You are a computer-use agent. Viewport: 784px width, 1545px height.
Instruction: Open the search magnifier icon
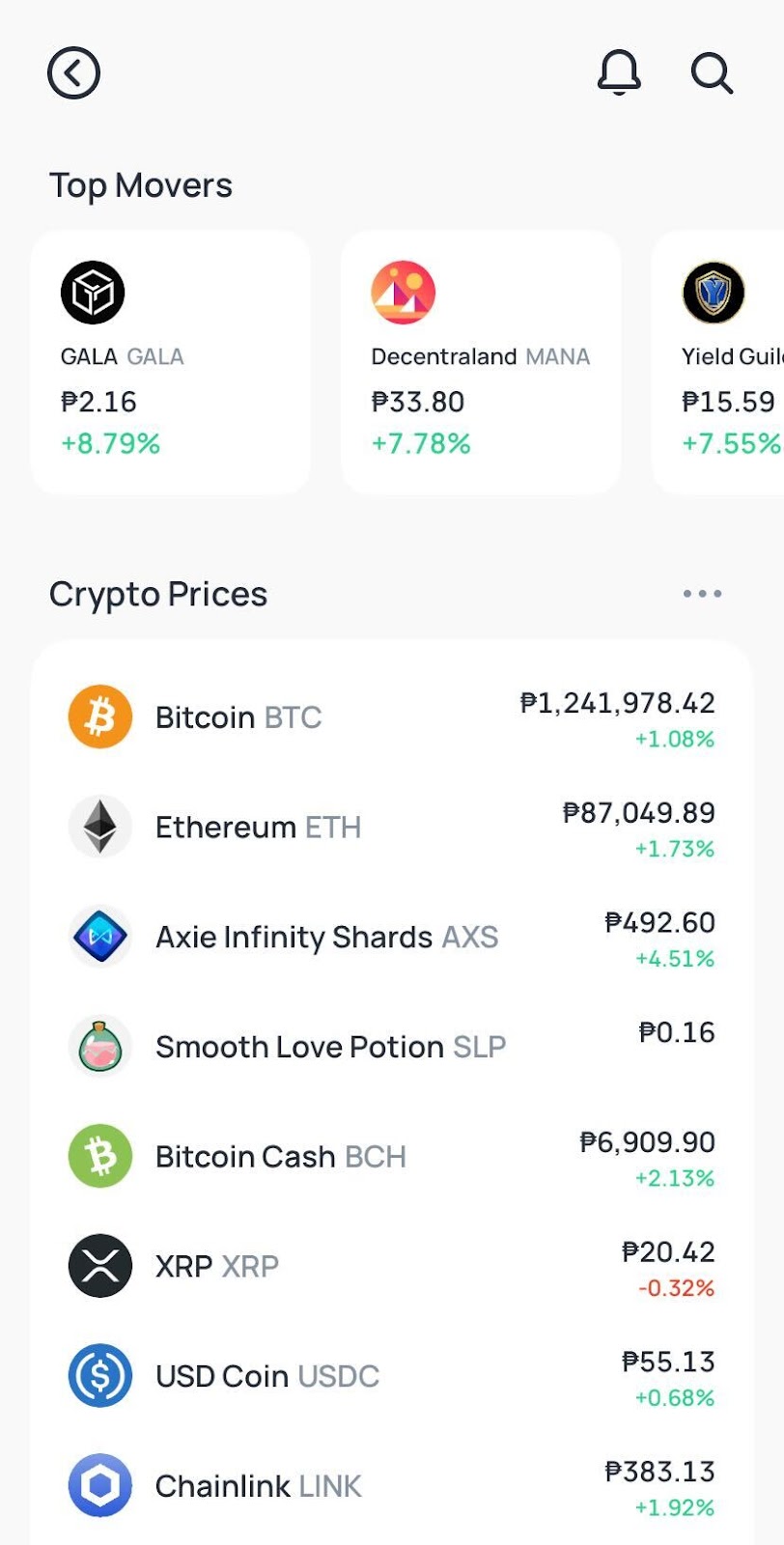pyautogui.click(x=713, y=73)
